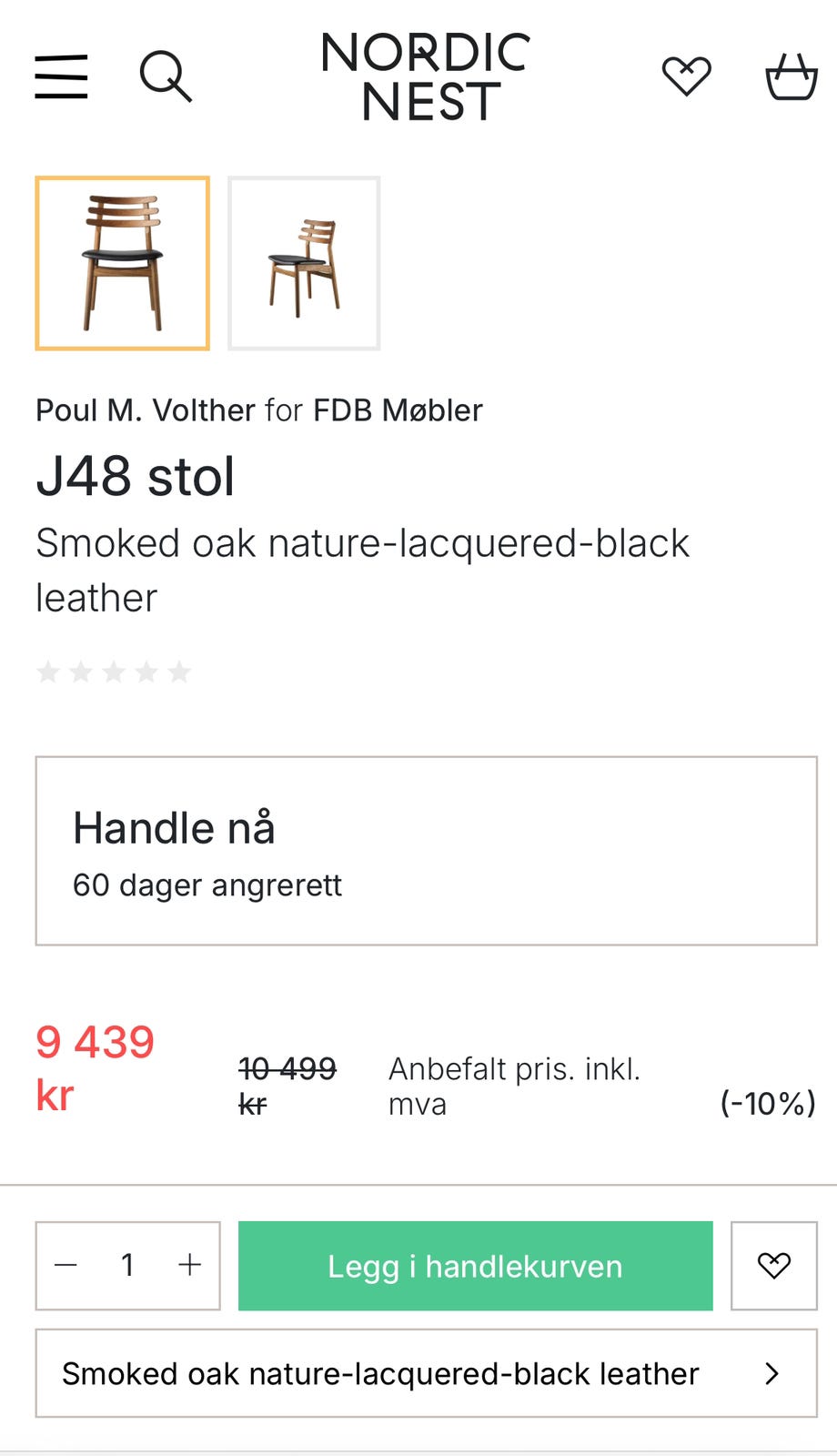Click the discounted price 9 439 kr
837x1456 pixels.
click(95, 1069)
